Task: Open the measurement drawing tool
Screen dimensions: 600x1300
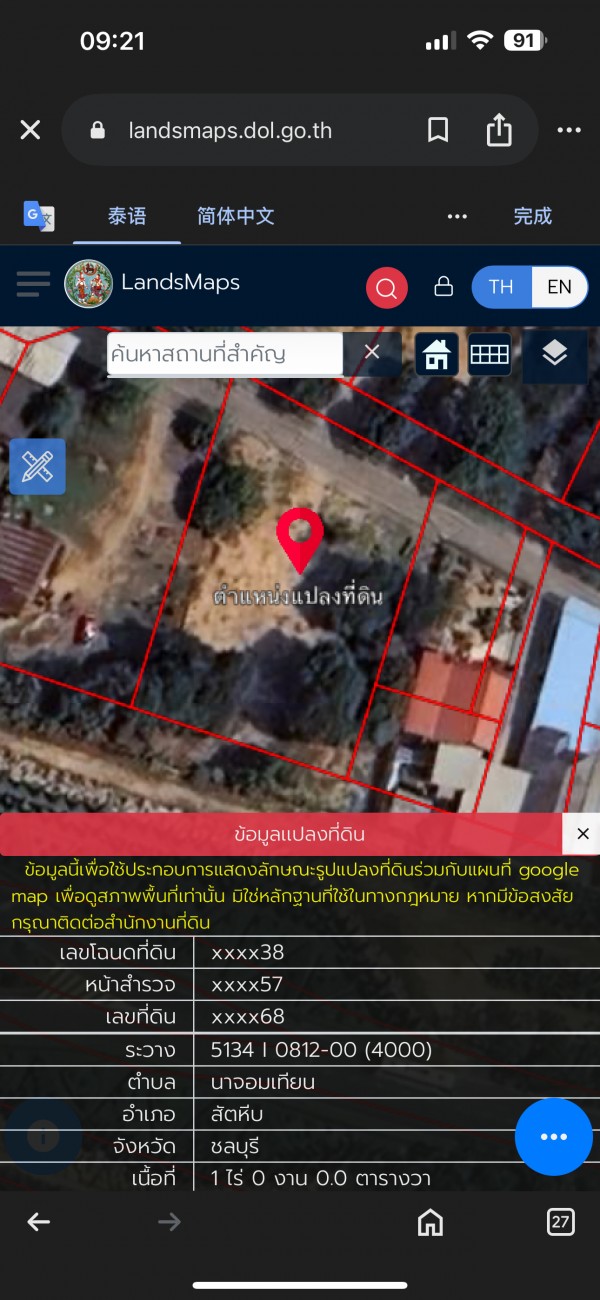Action: [37, 466]
